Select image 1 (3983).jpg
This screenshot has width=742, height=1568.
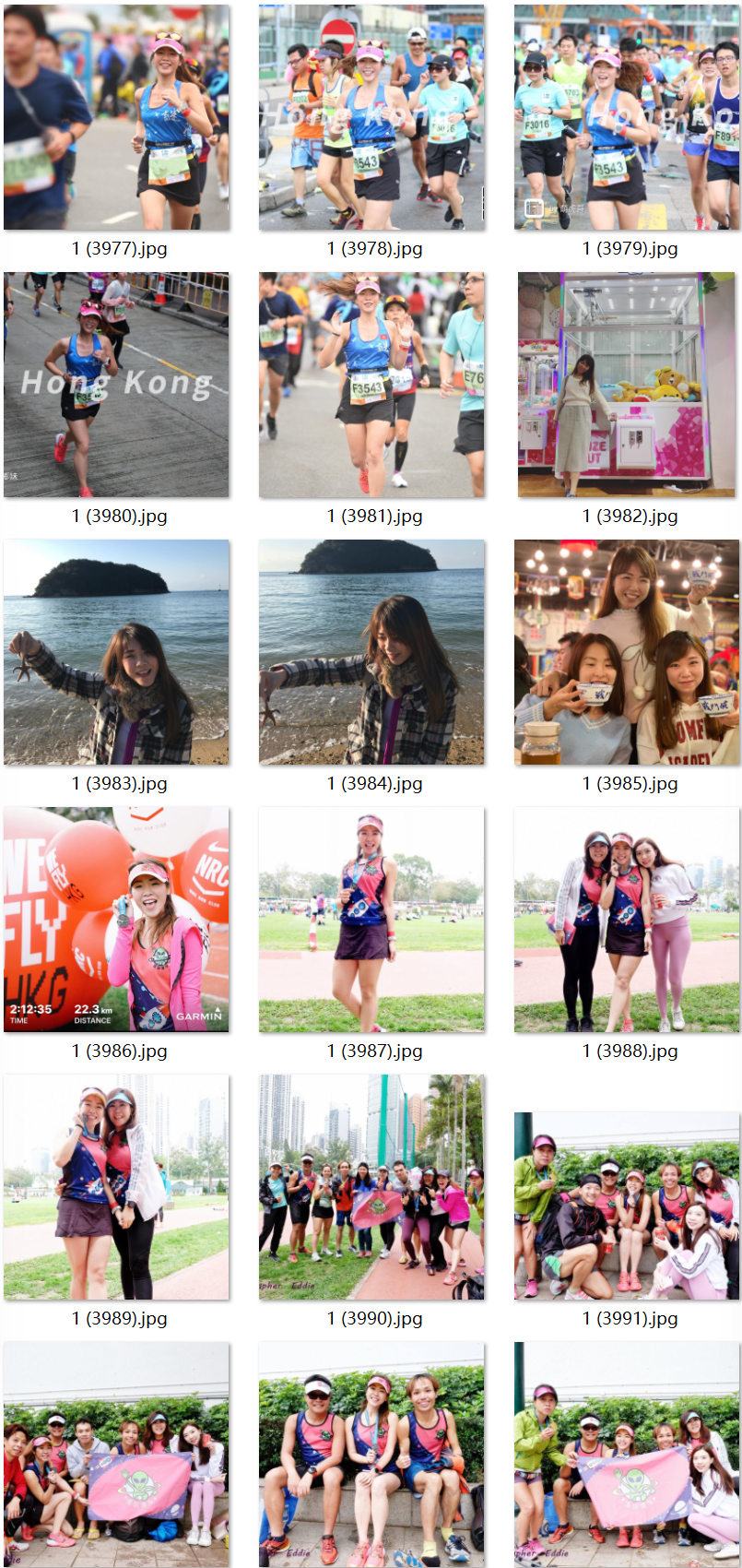[x=116, y=652]
